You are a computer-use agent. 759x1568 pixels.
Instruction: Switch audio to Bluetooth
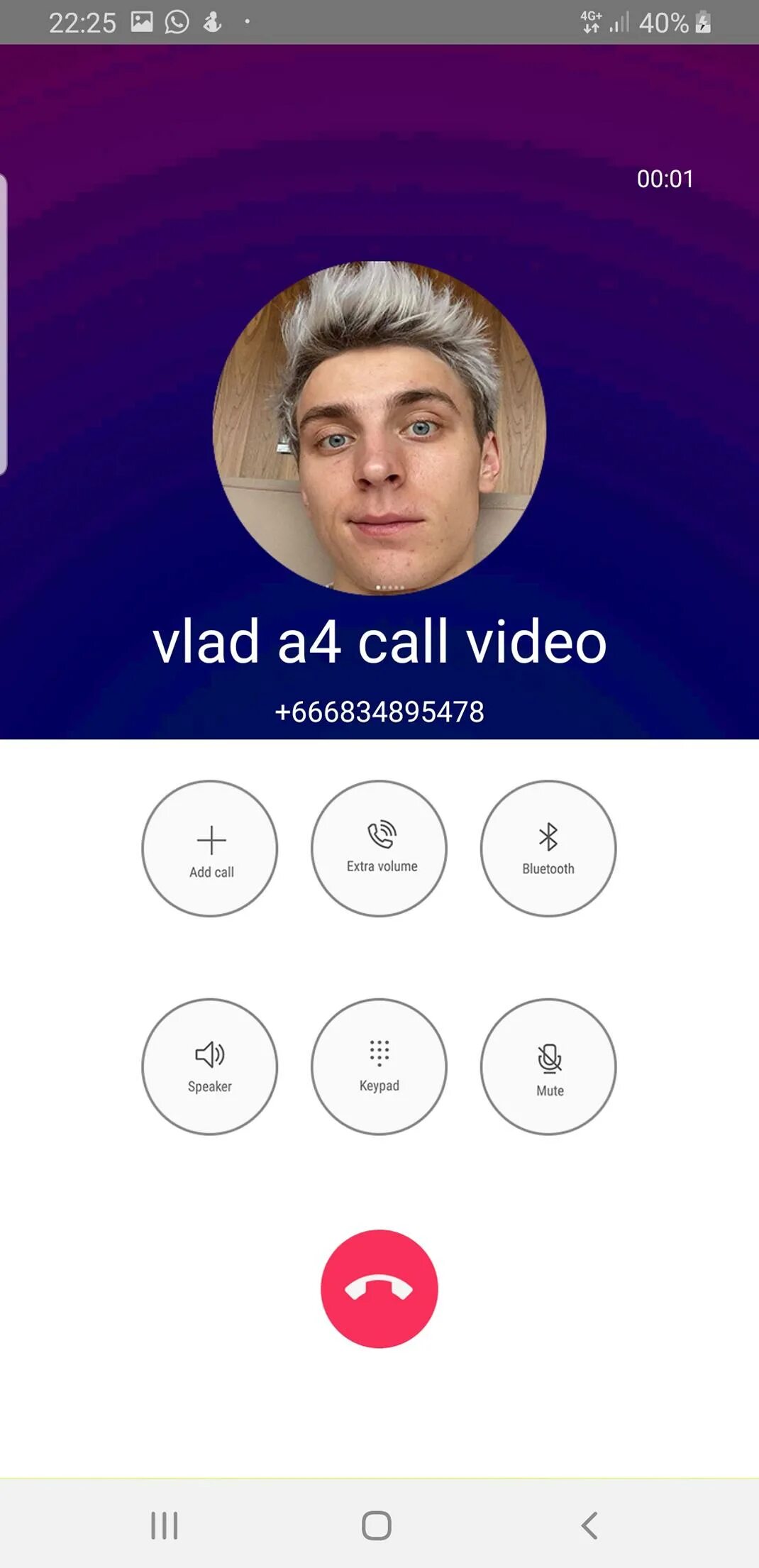548,849
